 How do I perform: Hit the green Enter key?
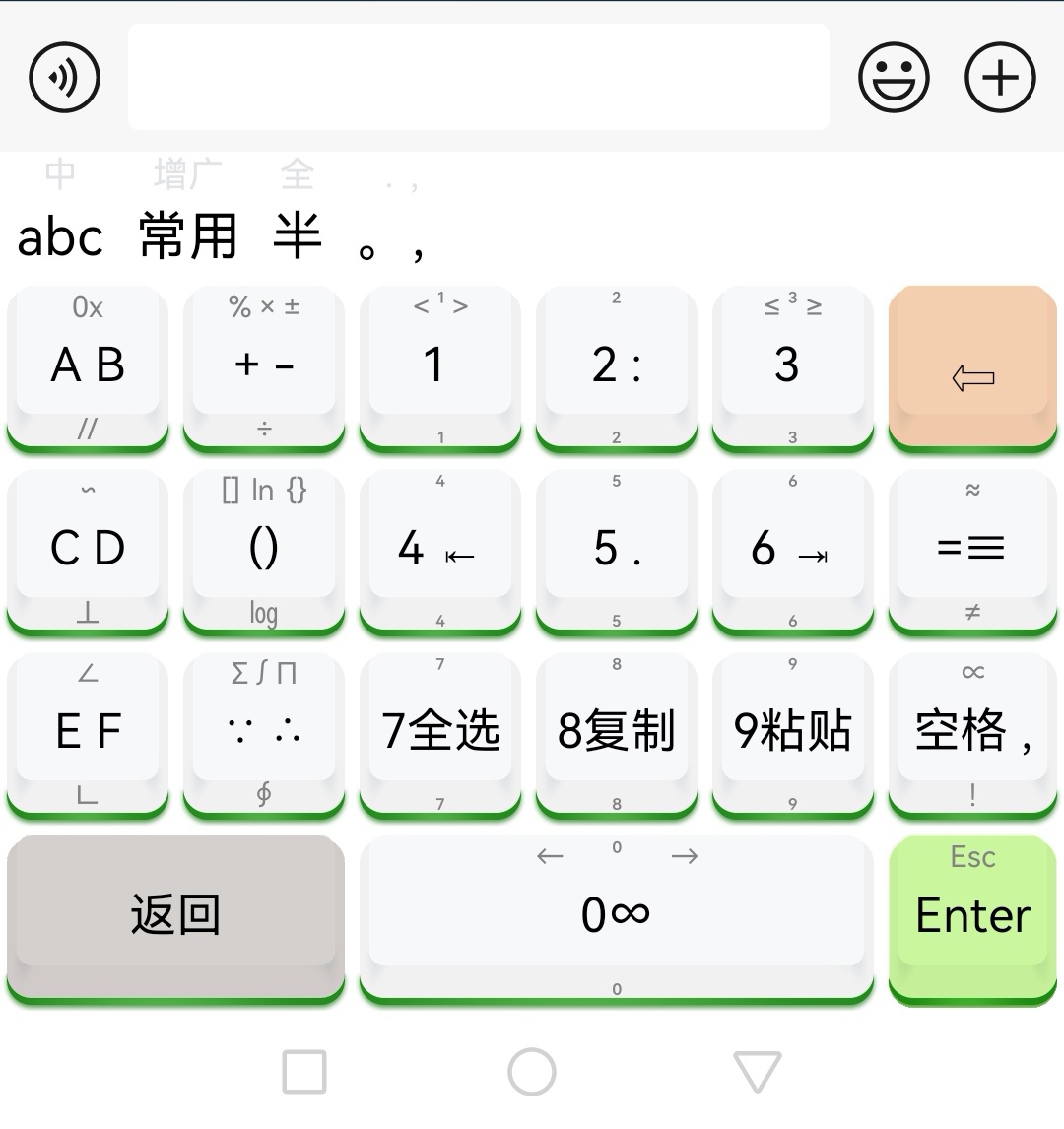[972, 916]
